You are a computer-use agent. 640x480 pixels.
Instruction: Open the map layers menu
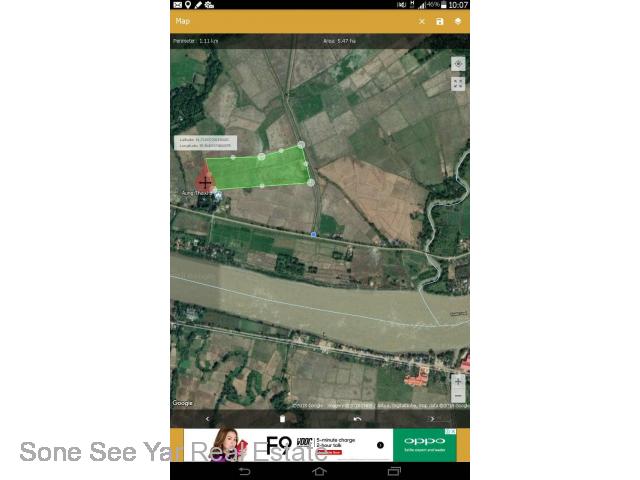[458, 21]
